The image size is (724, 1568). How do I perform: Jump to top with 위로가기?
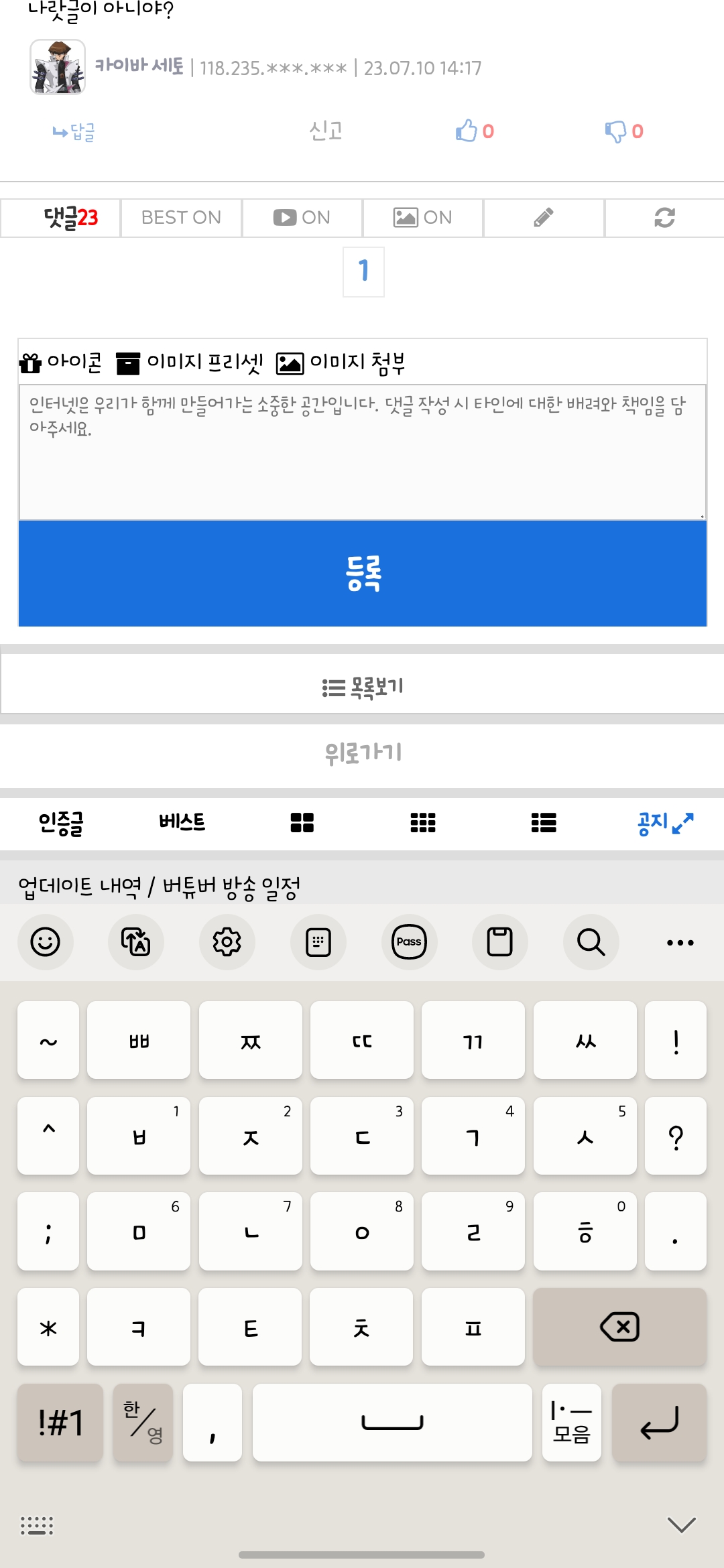[362, 753]
